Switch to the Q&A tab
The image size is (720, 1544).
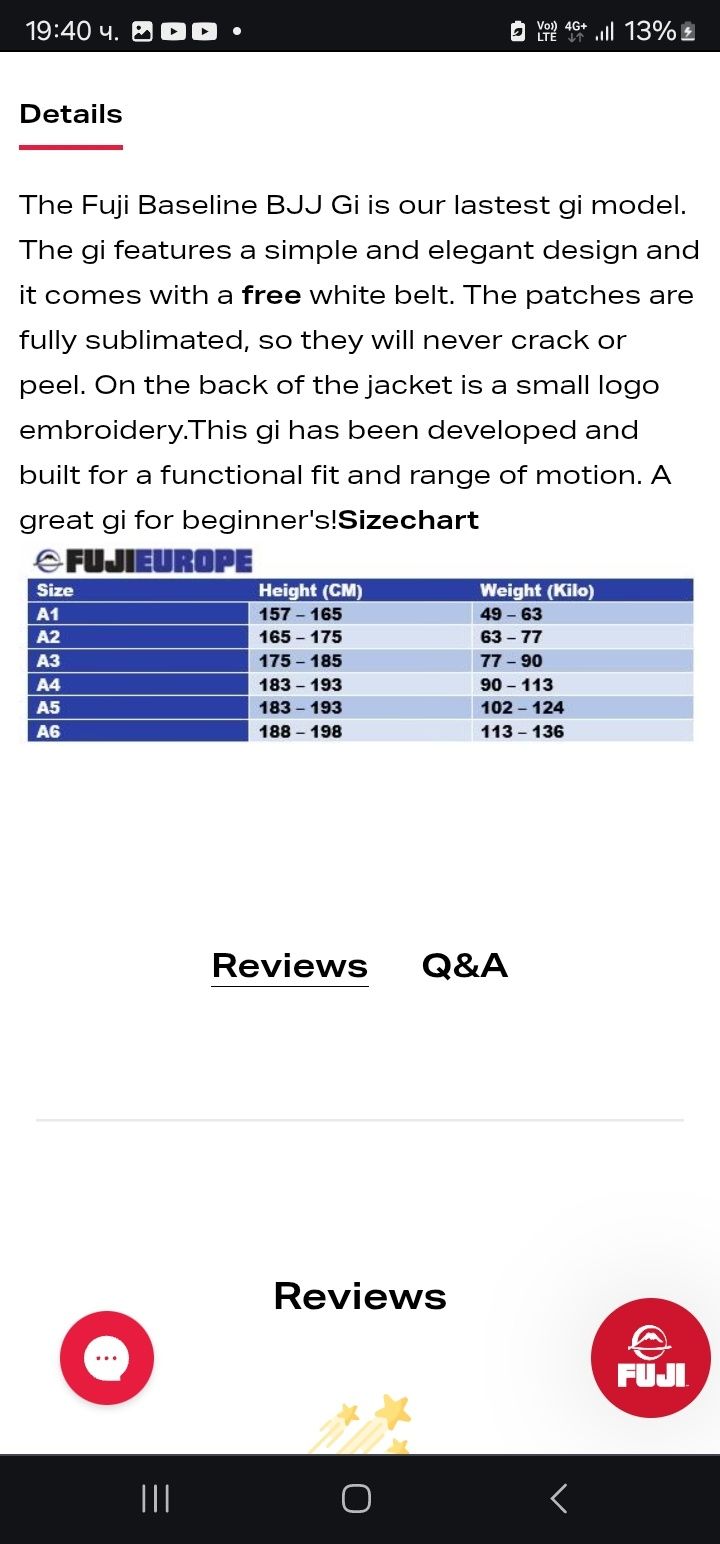click(x=464, y=965)
